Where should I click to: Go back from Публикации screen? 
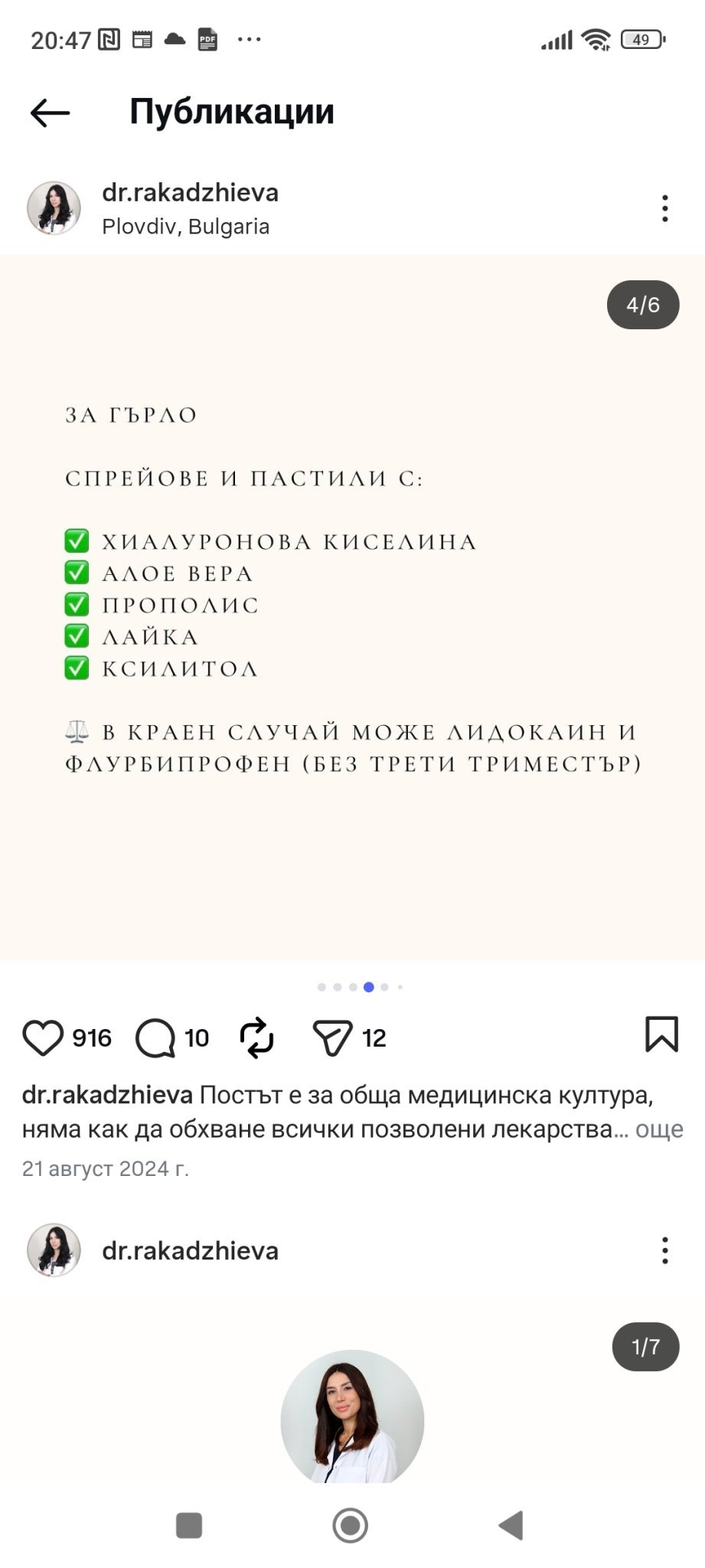(51, 113)
